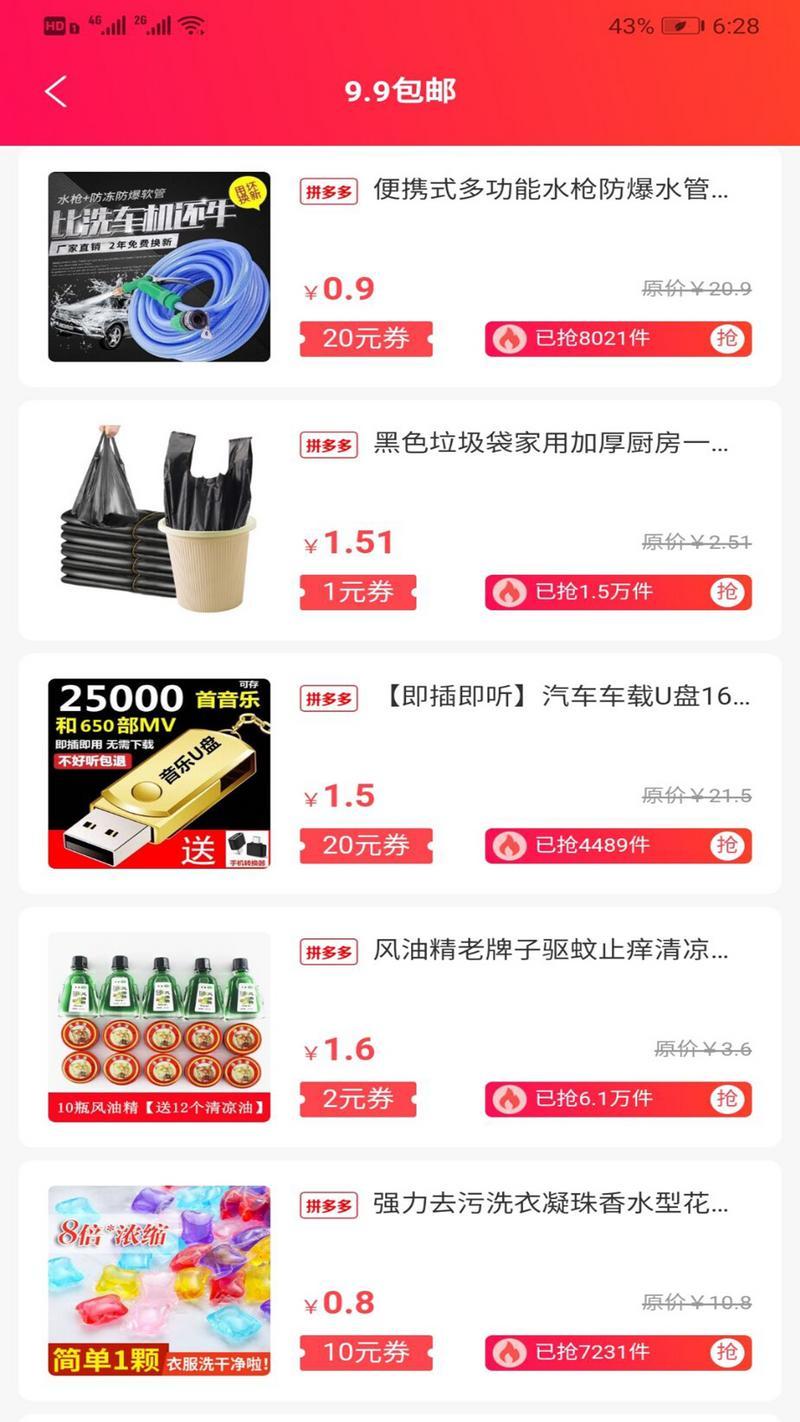Screen dimensions: 800x1422
Task: Open the 强力去污洗衣凝珠 product card
Action: tap(400, 1281)
